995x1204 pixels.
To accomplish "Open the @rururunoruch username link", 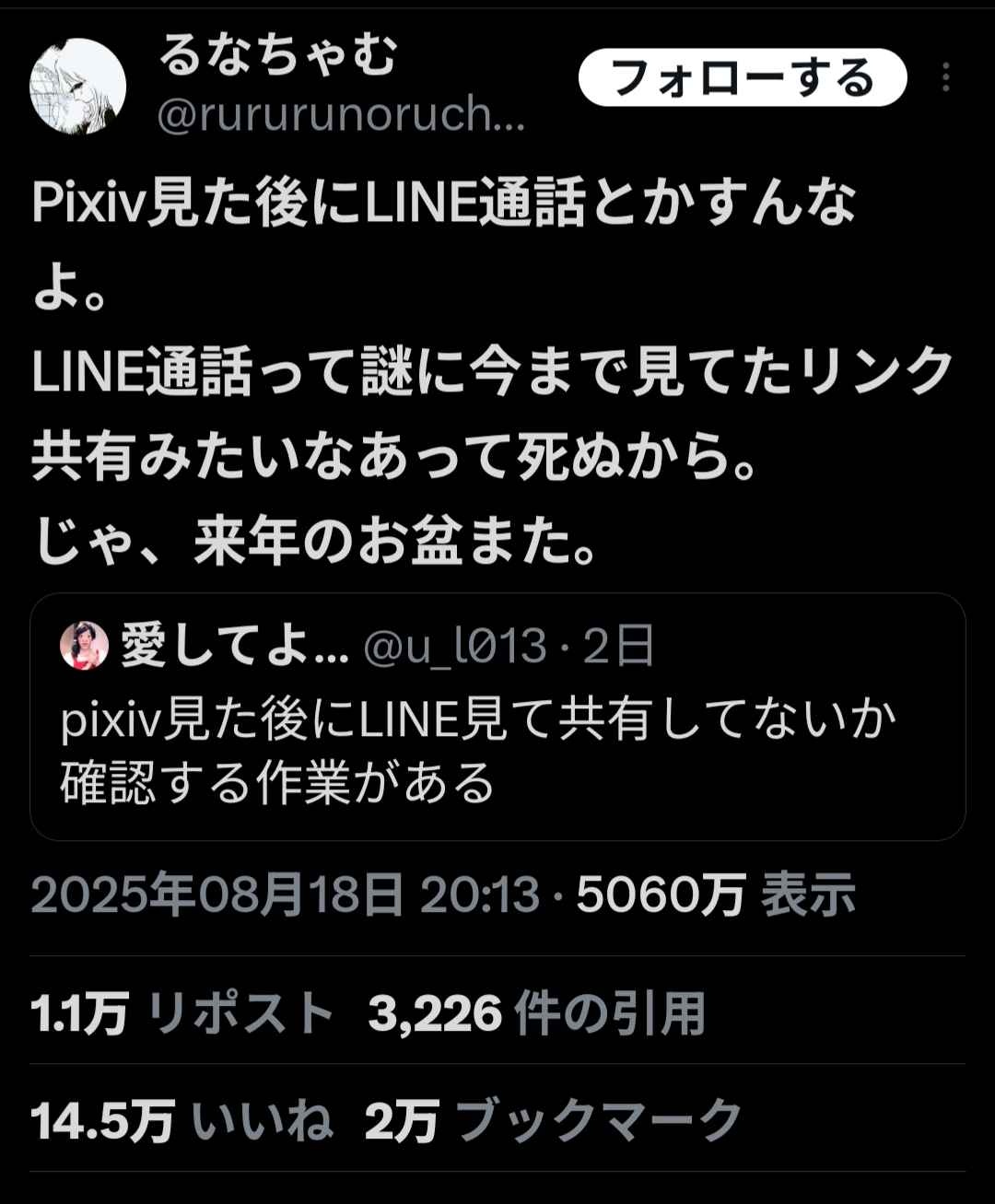I will click(341, 117).
